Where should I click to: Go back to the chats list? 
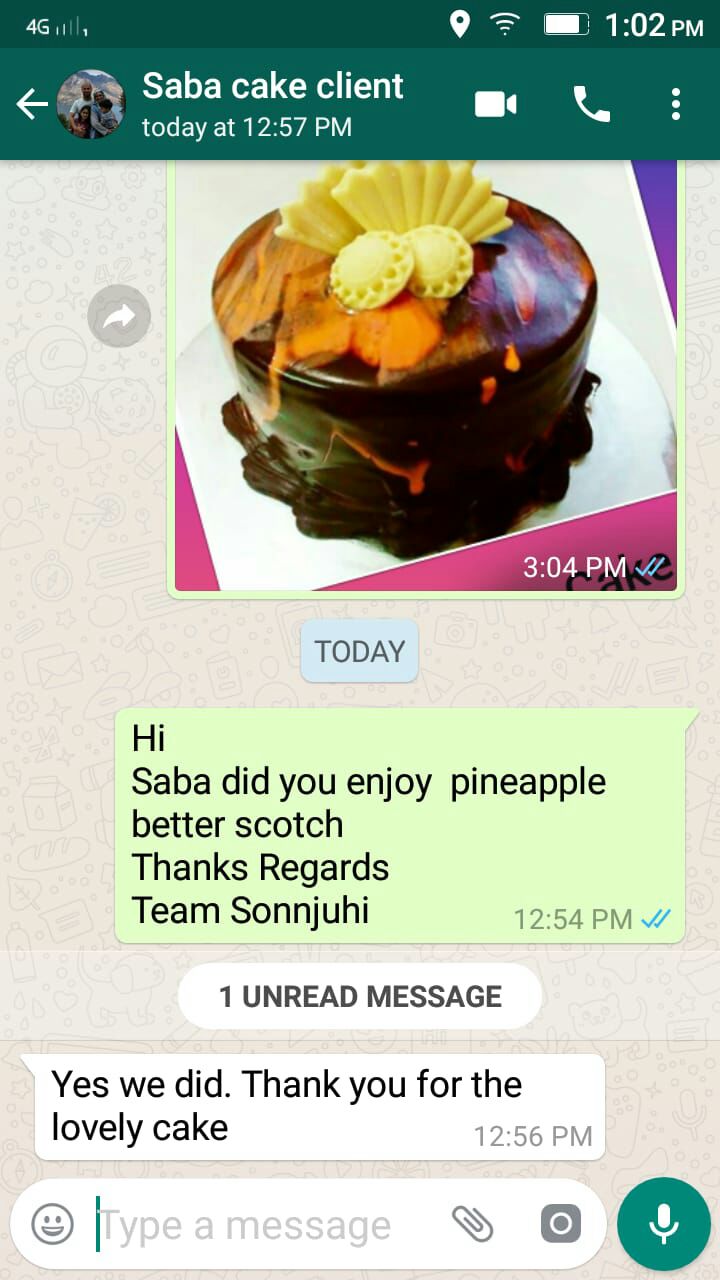tap(32, 104)
